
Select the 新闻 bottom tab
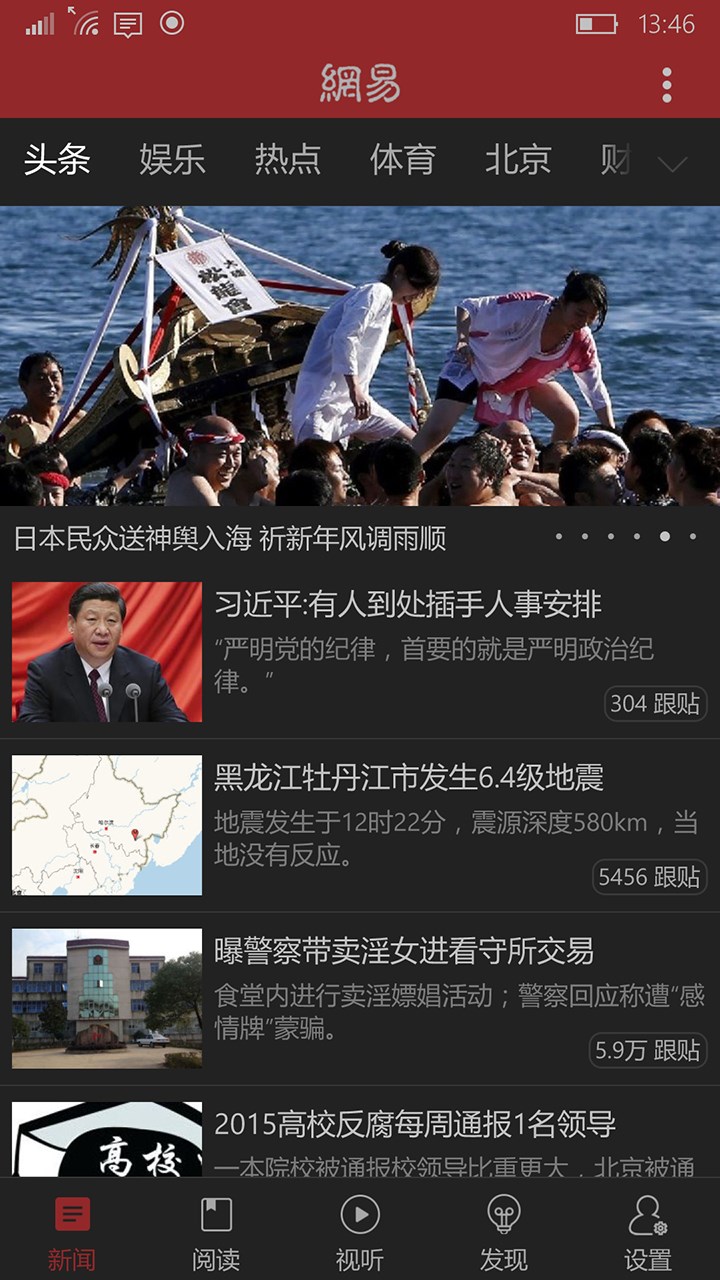pos(72,1232)
